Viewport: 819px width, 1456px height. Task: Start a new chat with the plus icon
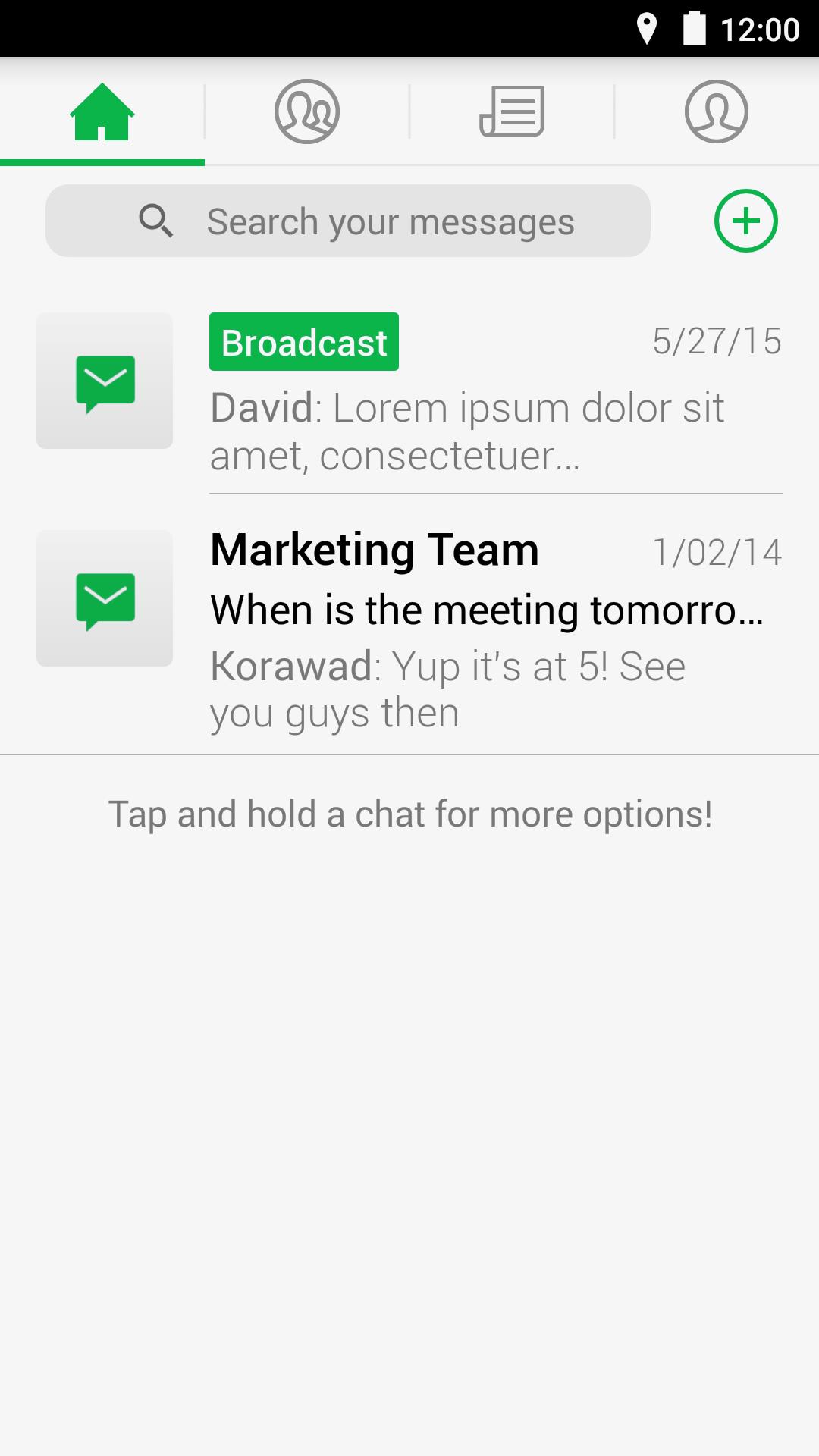click(x=746, y=221)
